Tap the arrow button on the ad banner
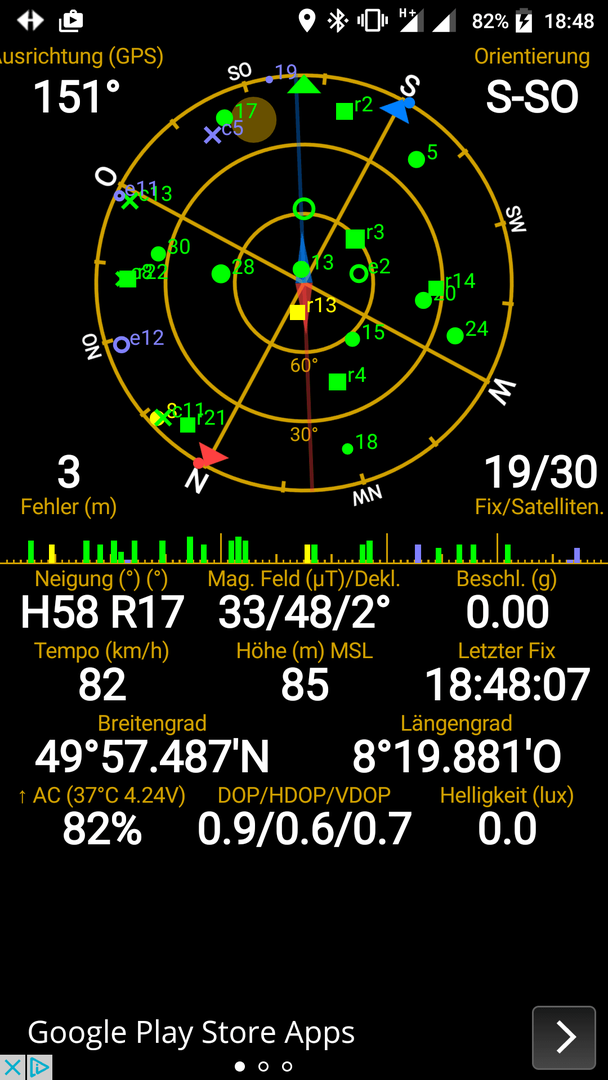The image size is (608, 1080). 564,1037
